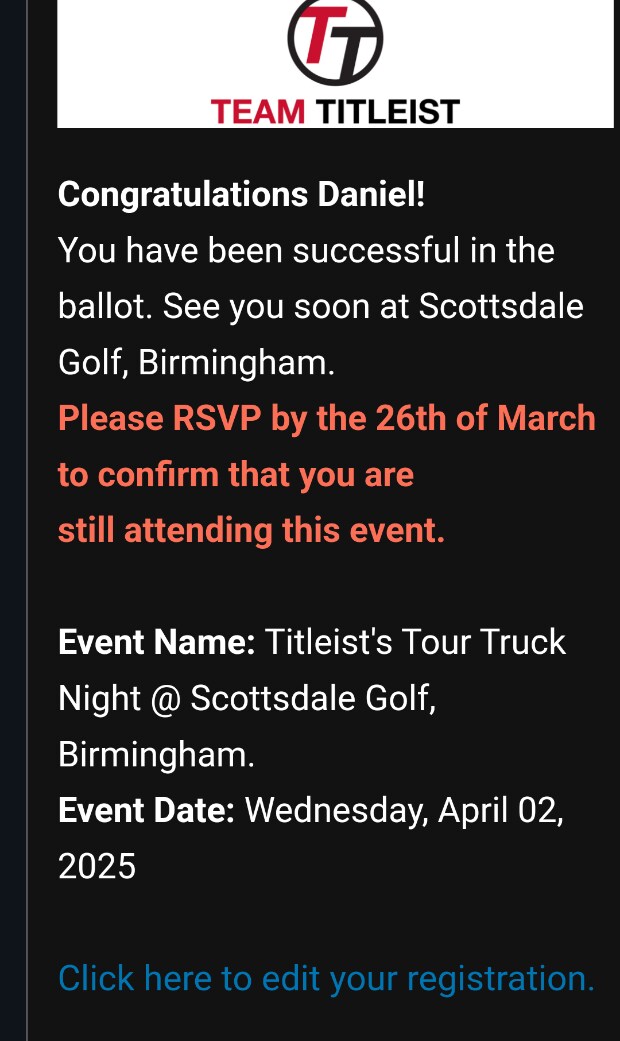Viewport: 620px width, 1041px height.
Task: Open the 'Click here to edit your registration' link
Action: (x=326, y=978)
